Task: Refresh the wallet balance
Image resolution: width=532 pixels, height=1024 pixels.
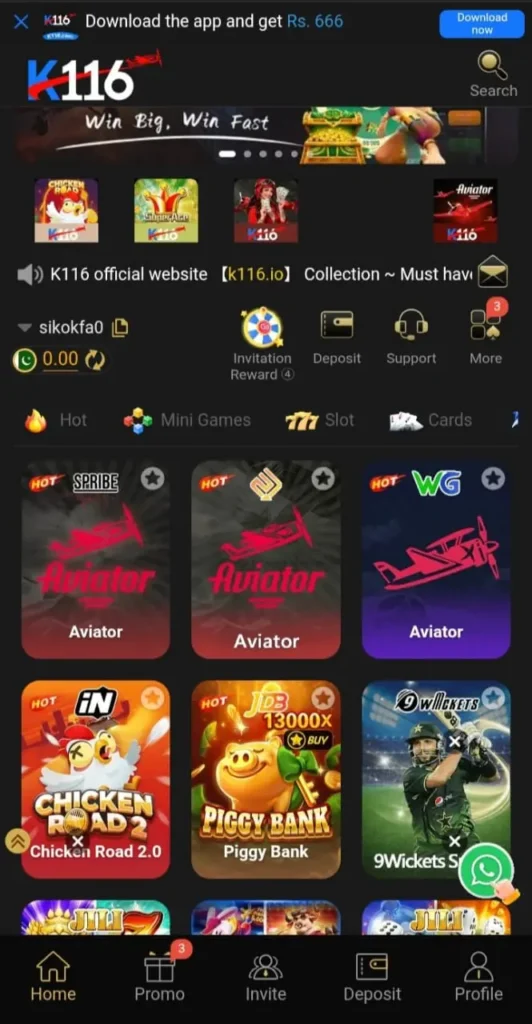Action: [95, 359]
